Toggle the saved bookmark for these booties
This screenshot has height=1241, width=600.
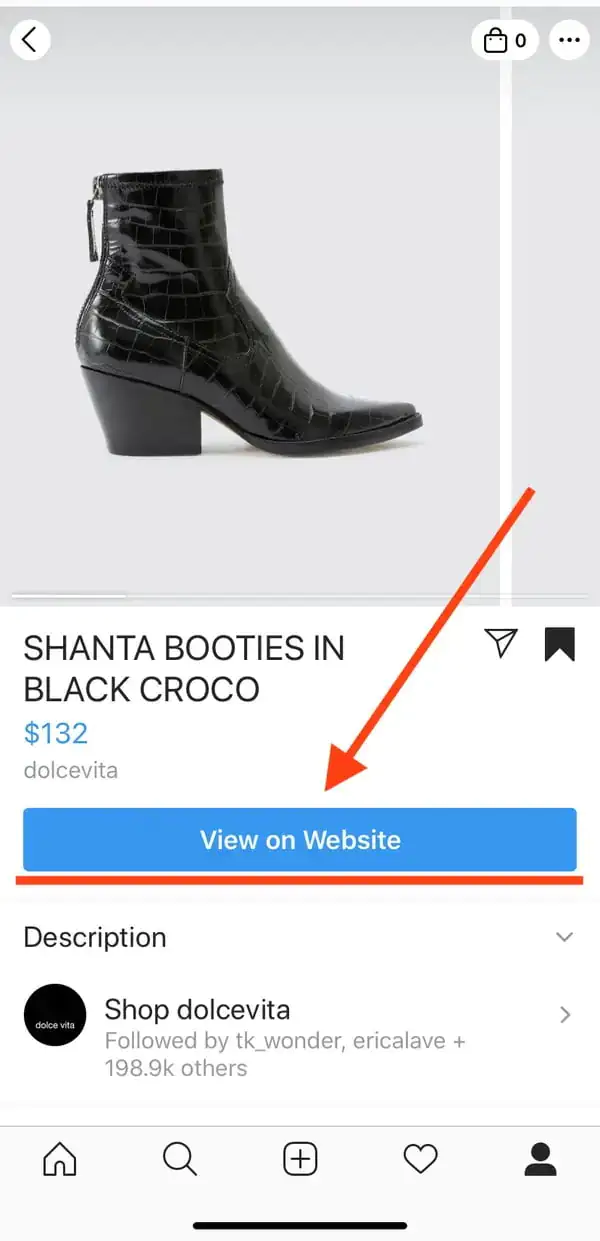click(559, 644)
